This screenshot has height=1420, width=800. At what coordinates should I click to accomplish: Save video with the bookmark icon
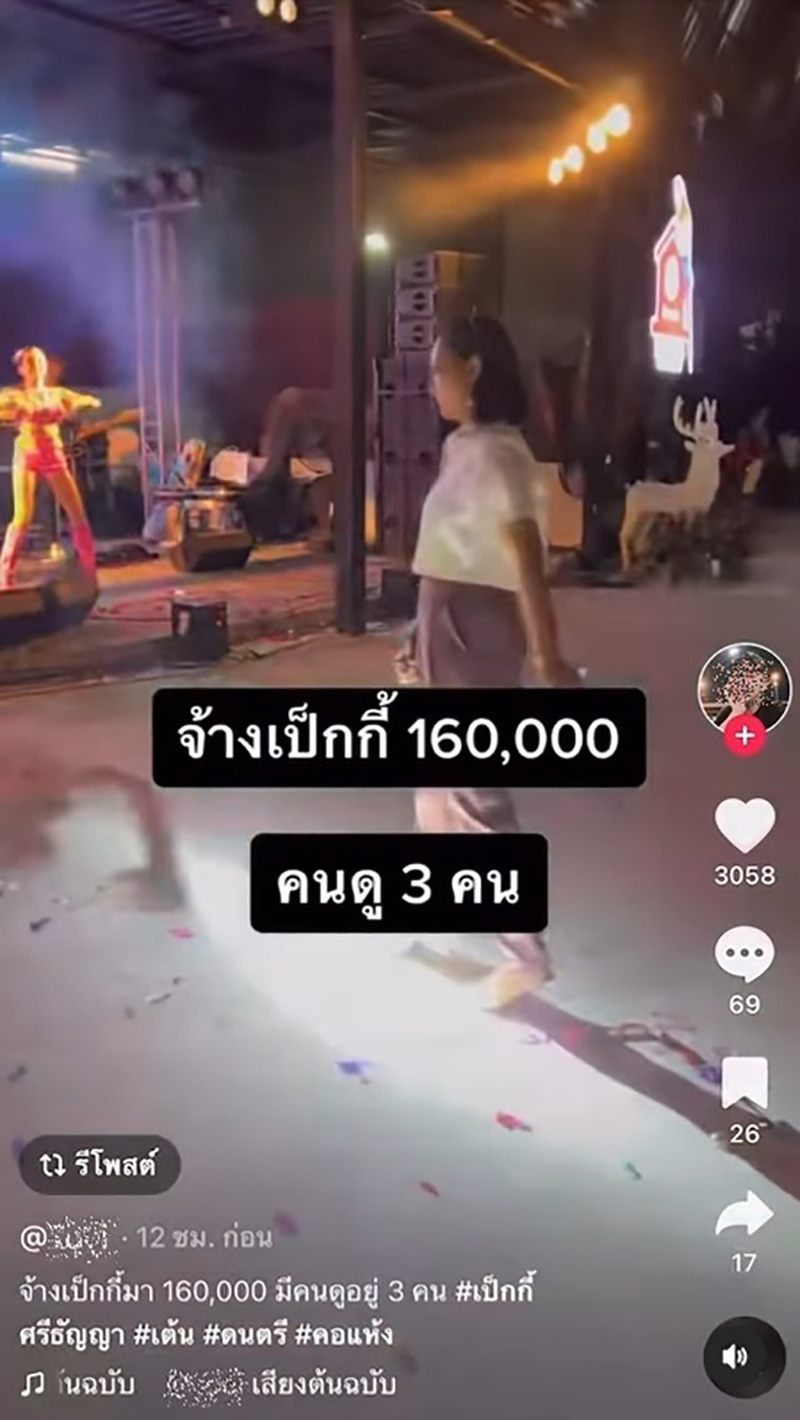(x=744, y=1083)
